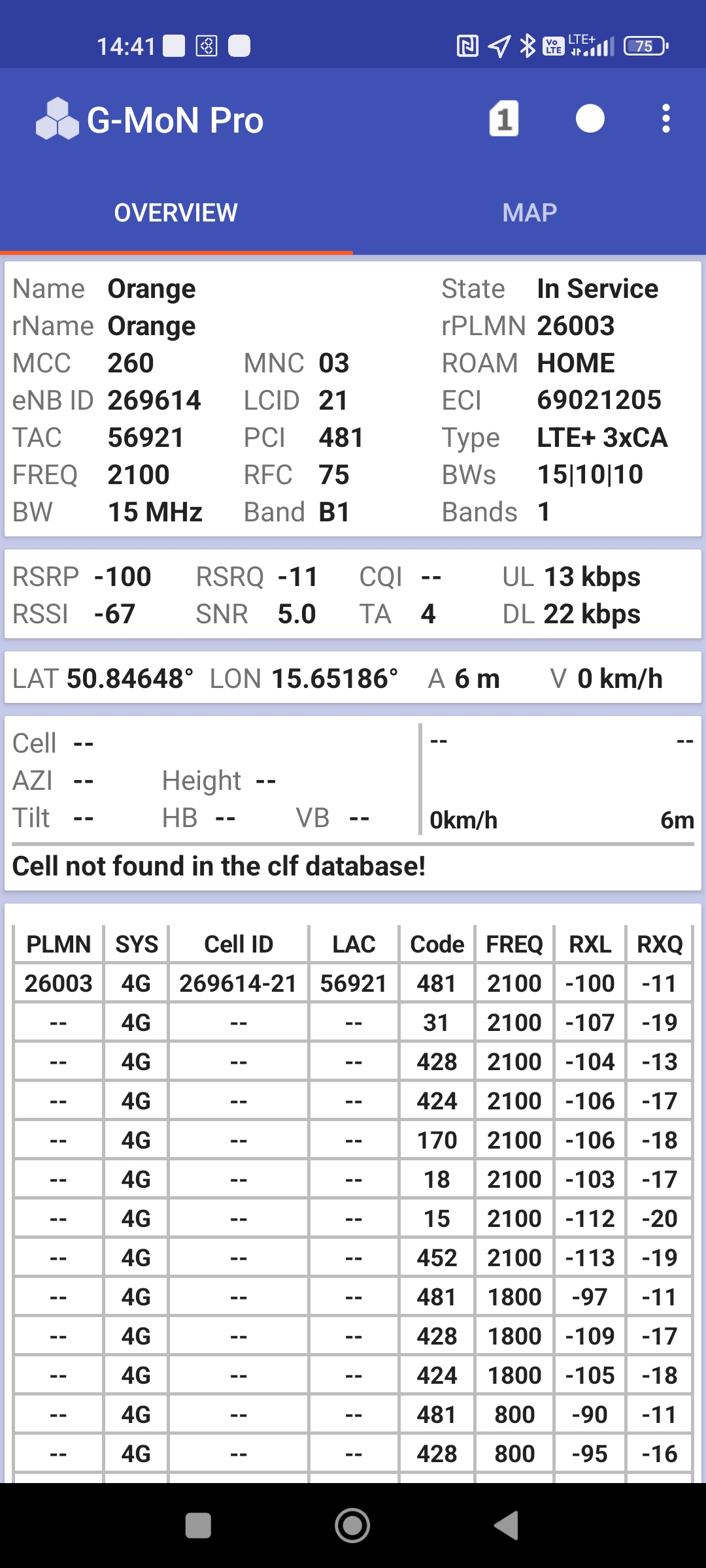Tap the white record circle icon
Viewport: 706px width, 1568px height.
pos(590,120)
